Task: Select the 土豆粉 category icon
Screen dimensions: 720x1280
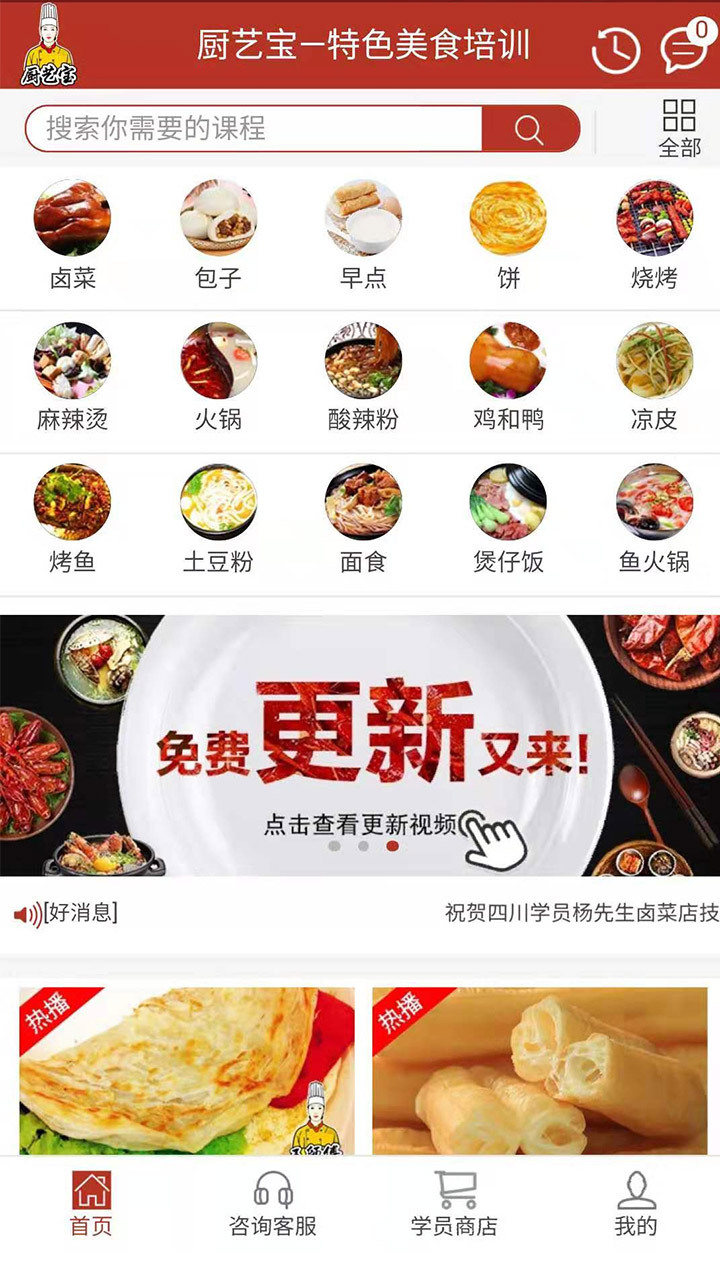Action: (217, 510)
